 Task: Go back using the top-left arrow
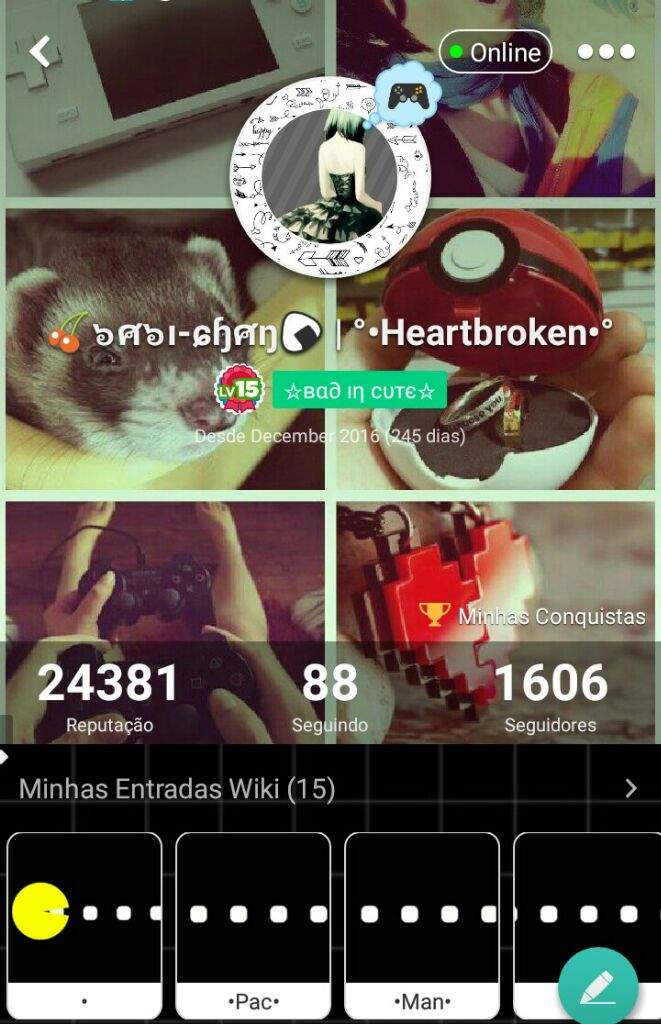(40, 51)
